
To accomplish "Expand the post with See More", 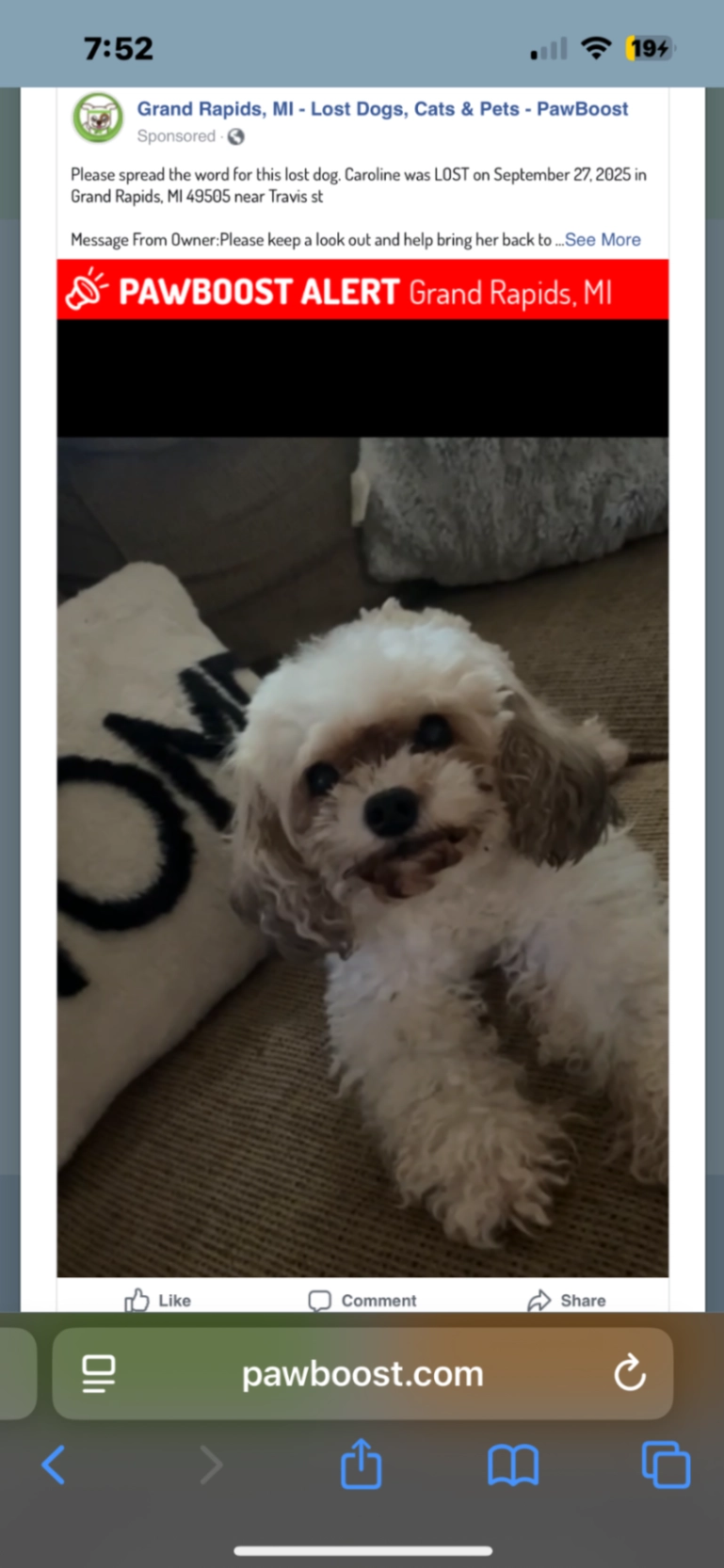I will click(x=603, y=240).
